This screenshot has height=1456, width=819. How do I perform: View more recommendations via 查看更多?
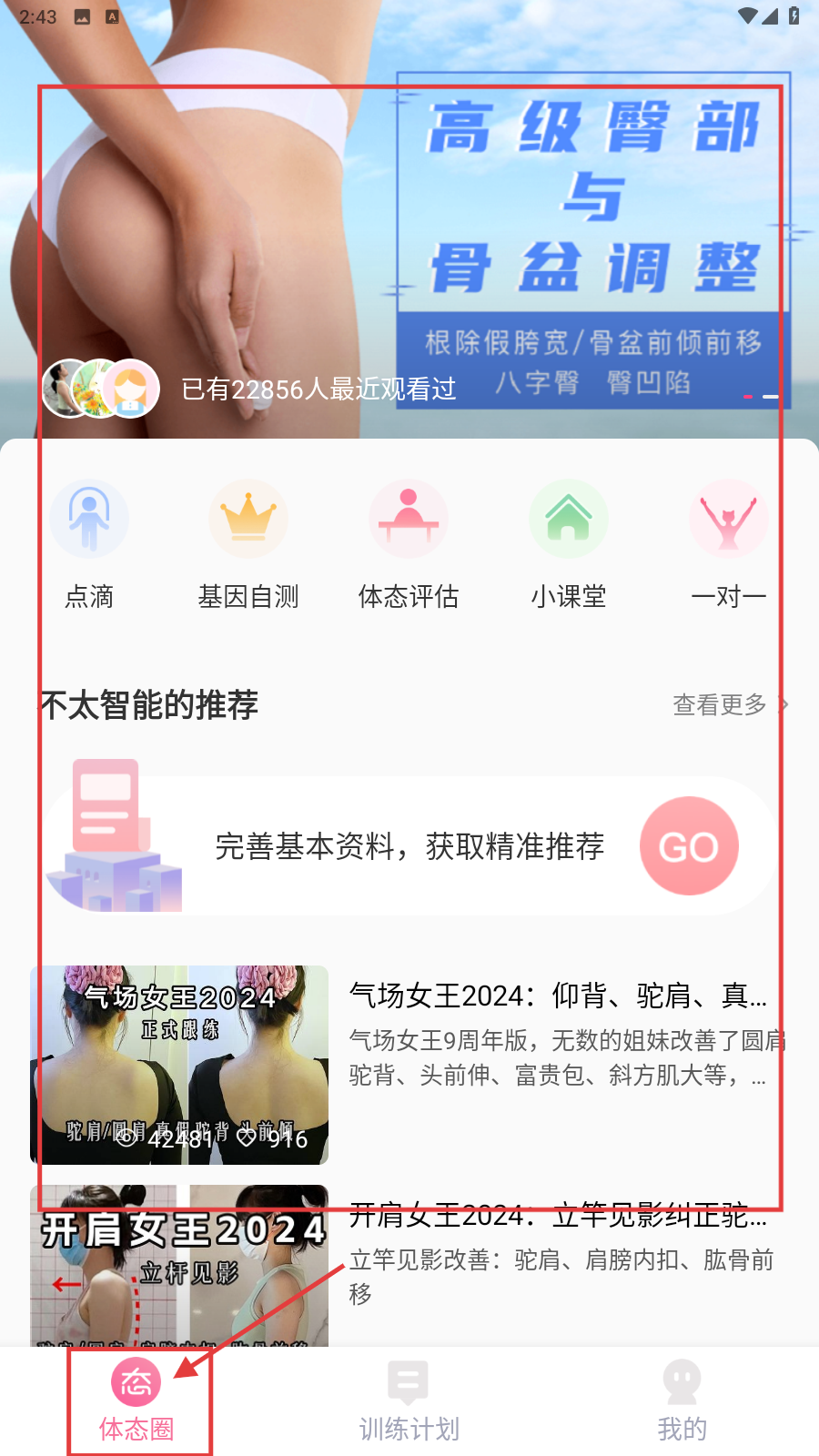tap(729, 704)
